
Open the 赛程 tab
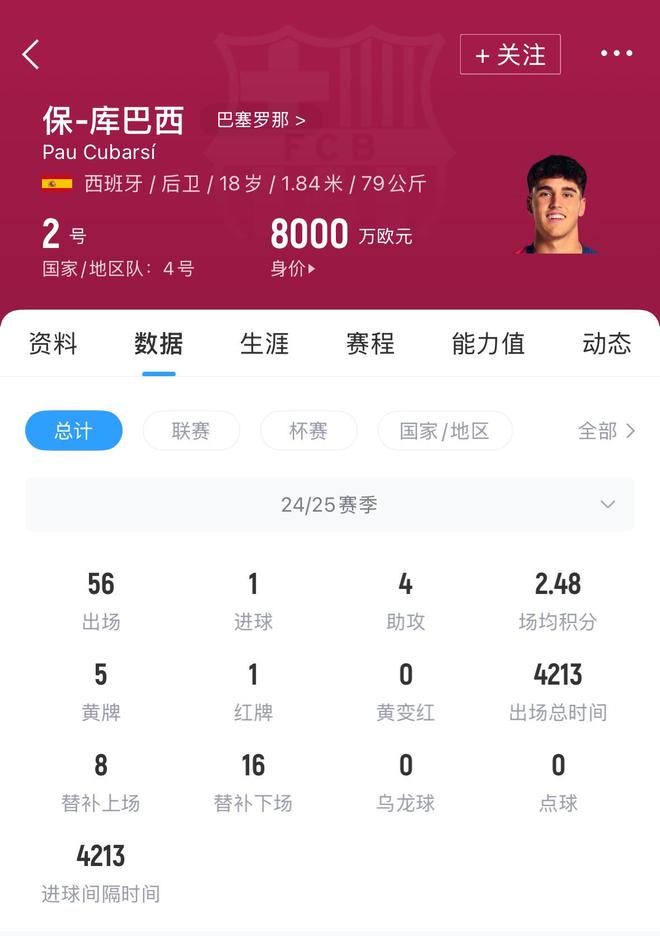370,344
